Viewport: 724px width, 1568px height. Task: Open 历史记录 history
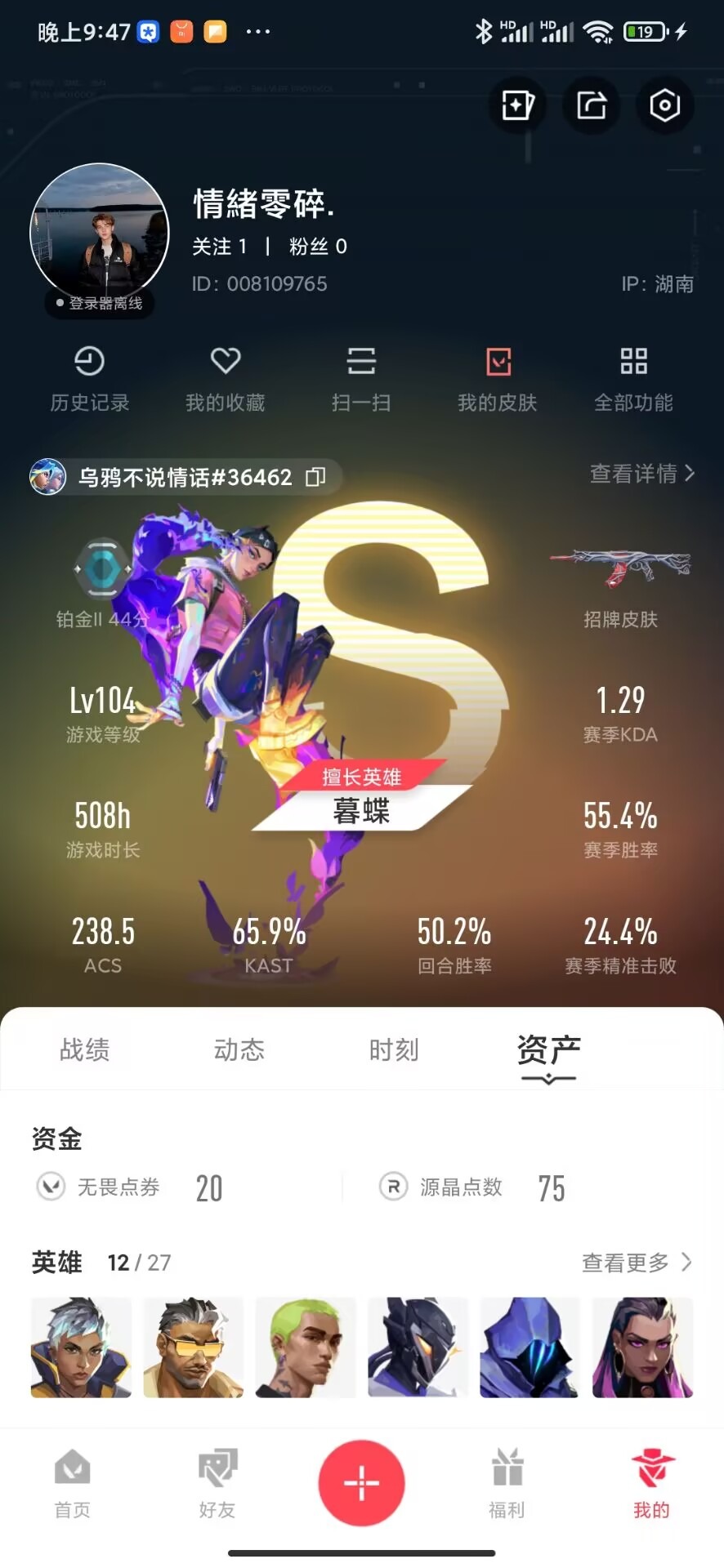pos(89,380)
